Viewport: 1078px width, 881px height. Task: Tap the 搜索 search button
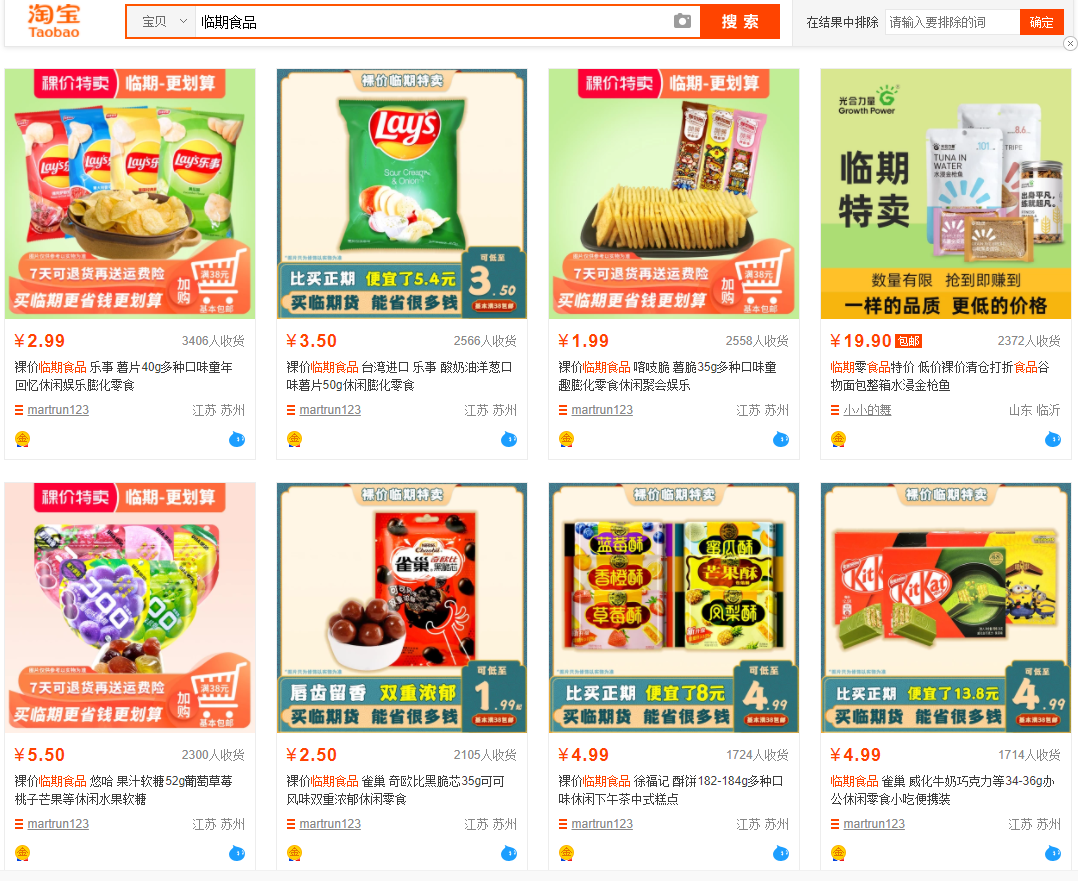pyautogui.click(x=739, y=22)
